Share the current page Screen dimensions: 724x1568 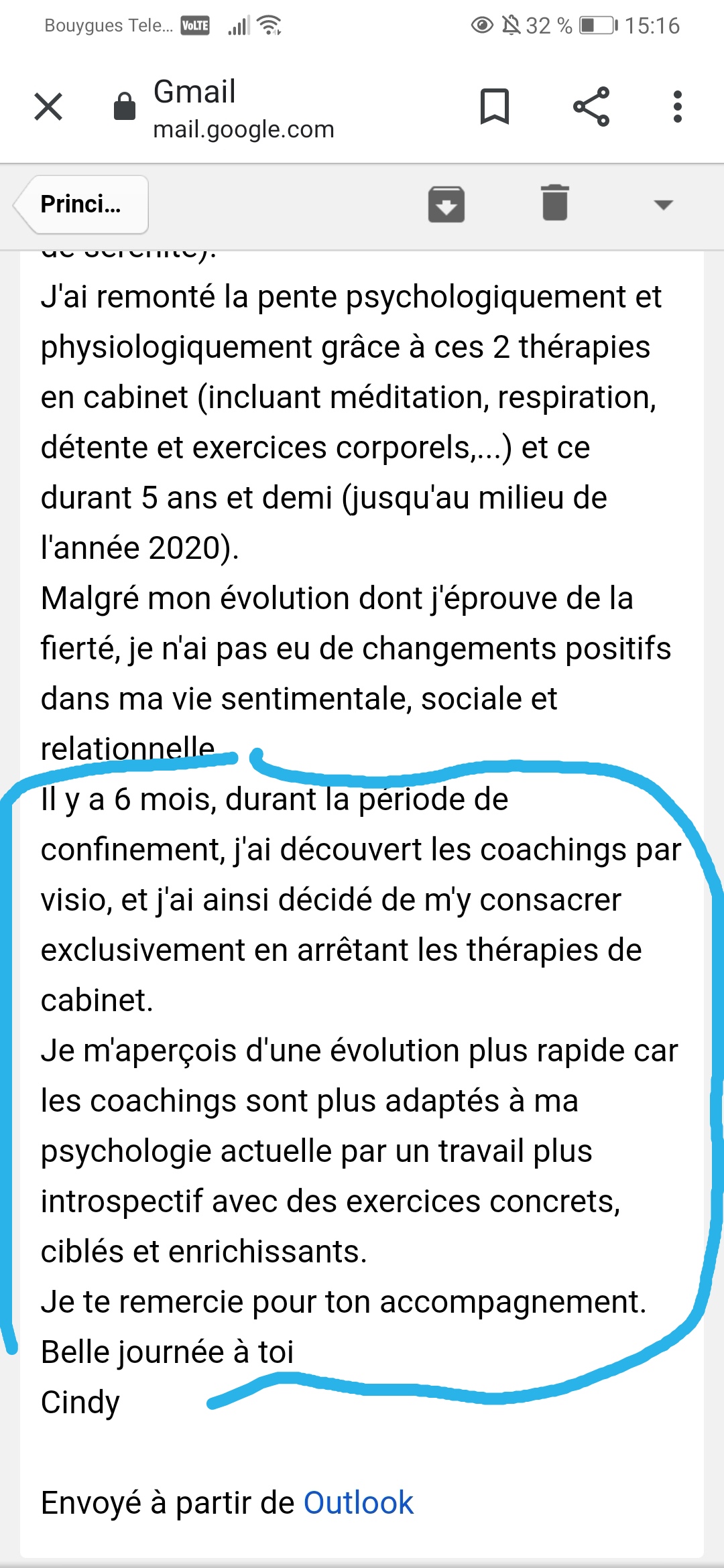(591, 107)
